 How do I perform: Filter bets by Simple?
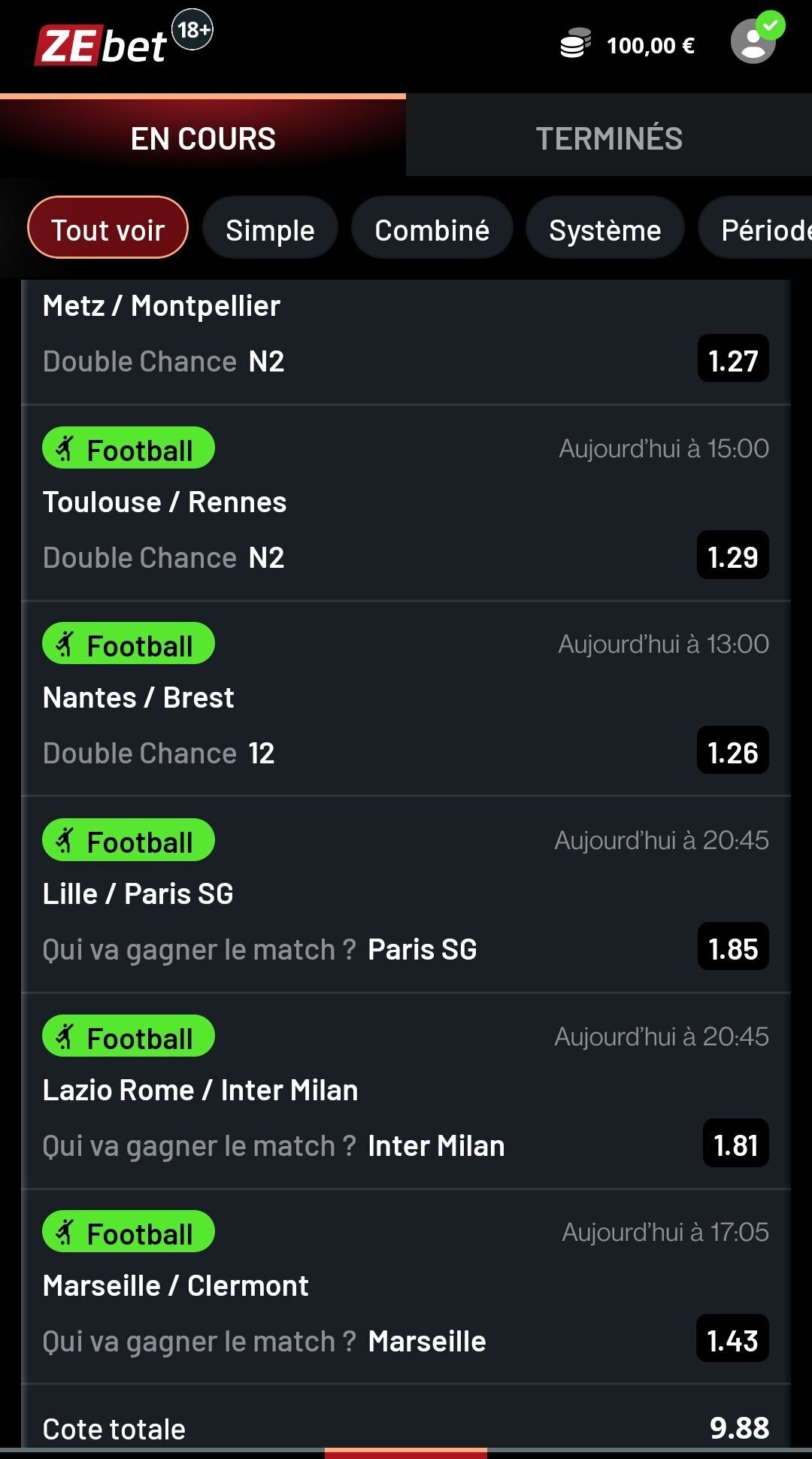pos(270,229)
